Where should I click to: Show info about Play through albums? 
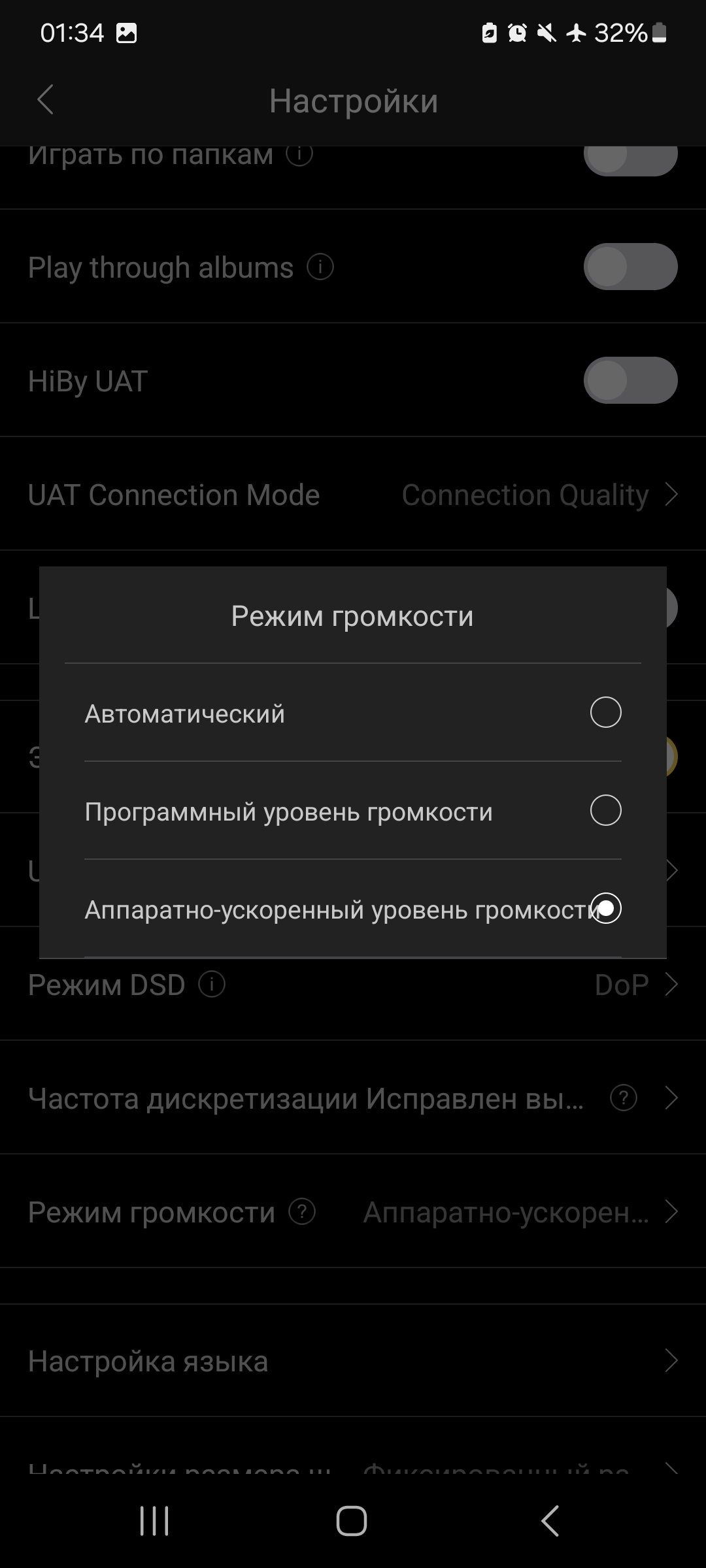320,267
